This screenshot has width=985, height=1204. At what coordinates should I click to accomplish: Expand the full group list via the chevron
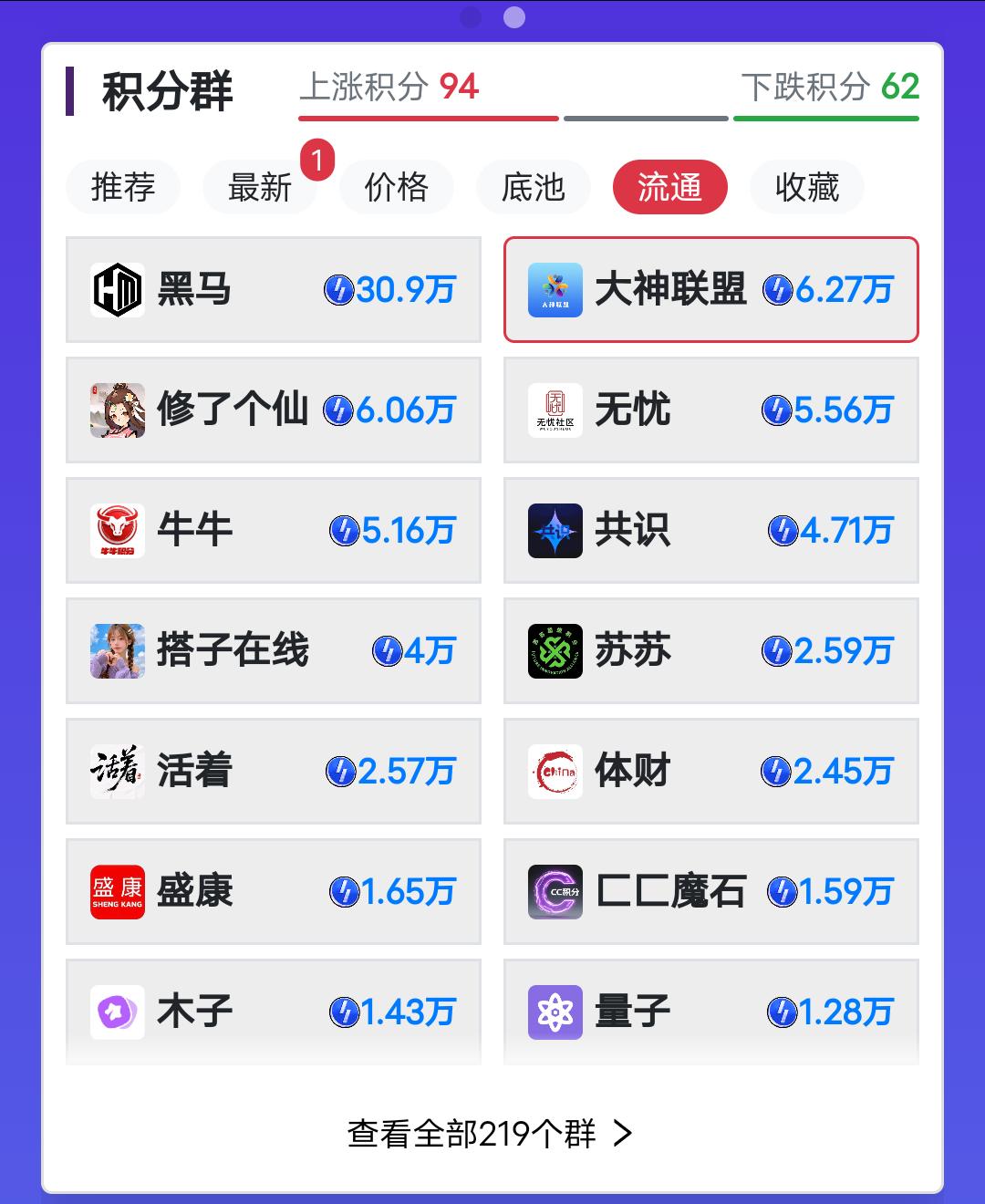pyautogui.click(x=623, y=1133)
